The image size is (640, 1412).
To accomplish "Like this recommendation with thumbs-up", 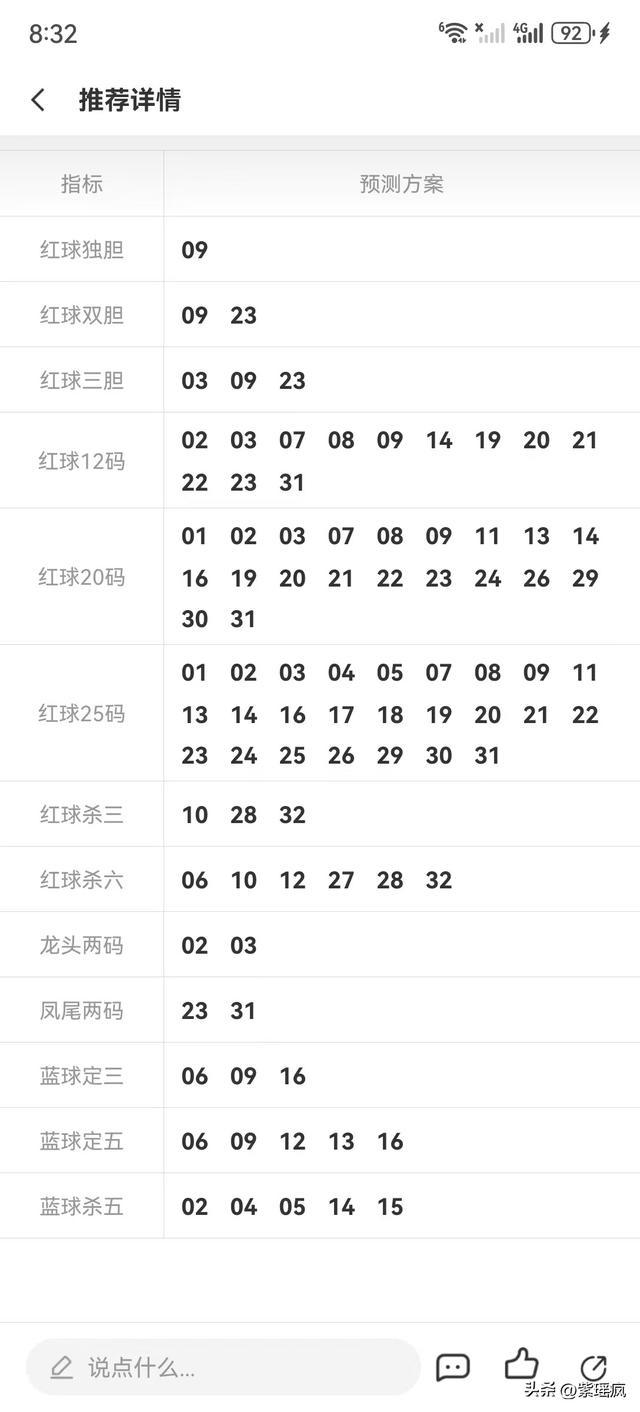I will point(521,1365).
